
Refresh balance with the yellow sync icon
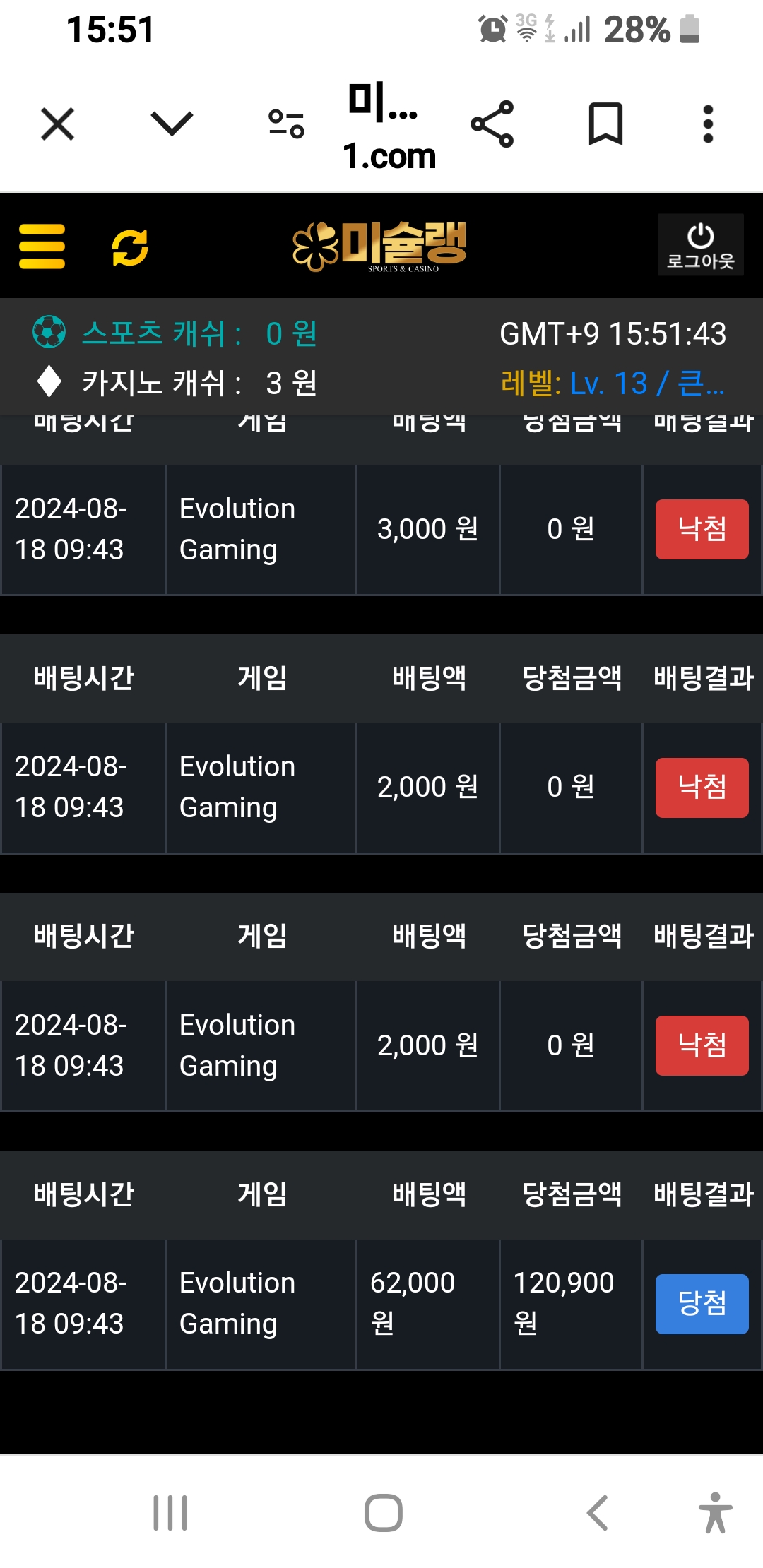pyautogui.click(x=130, y=248)
